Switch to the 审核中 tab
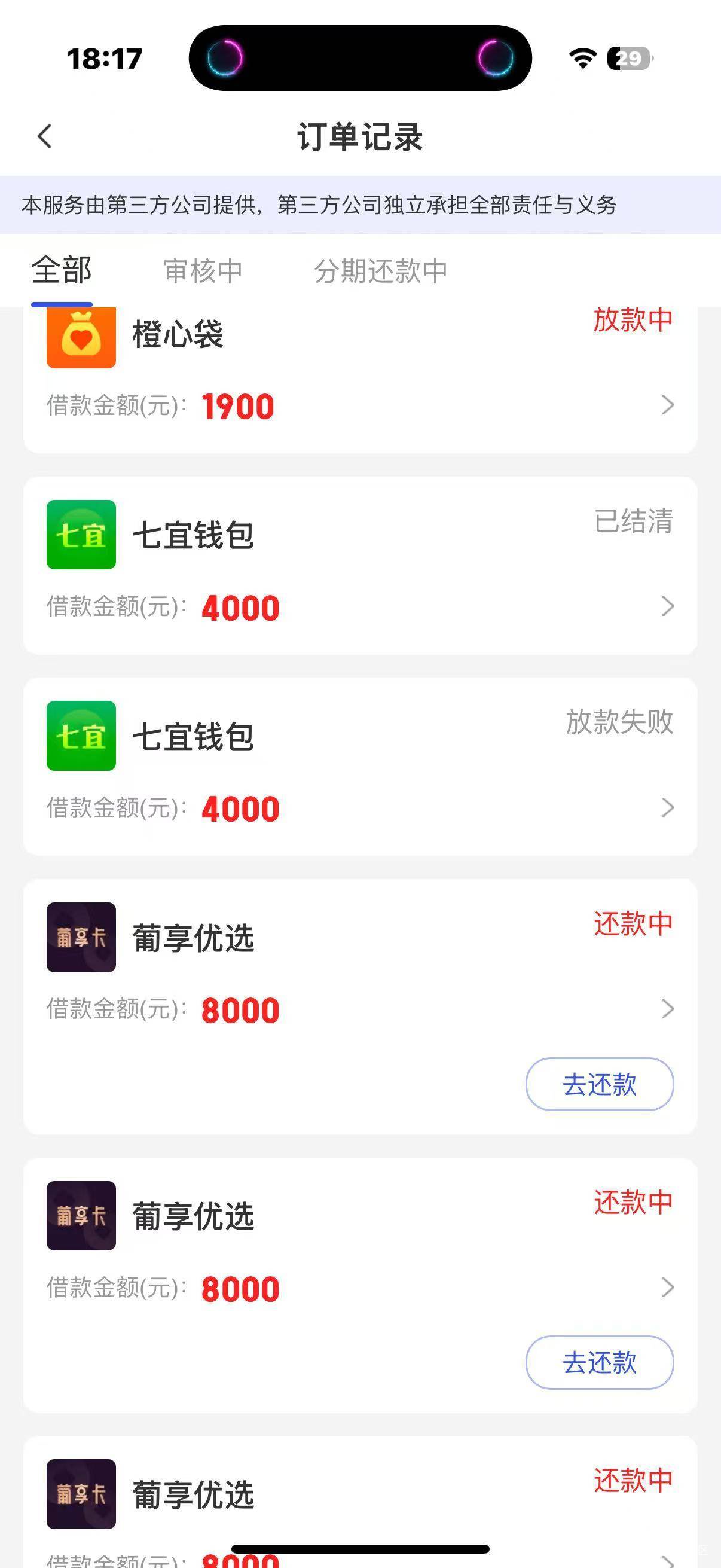This screenshot has height=1568, width=721. (203, 271)
